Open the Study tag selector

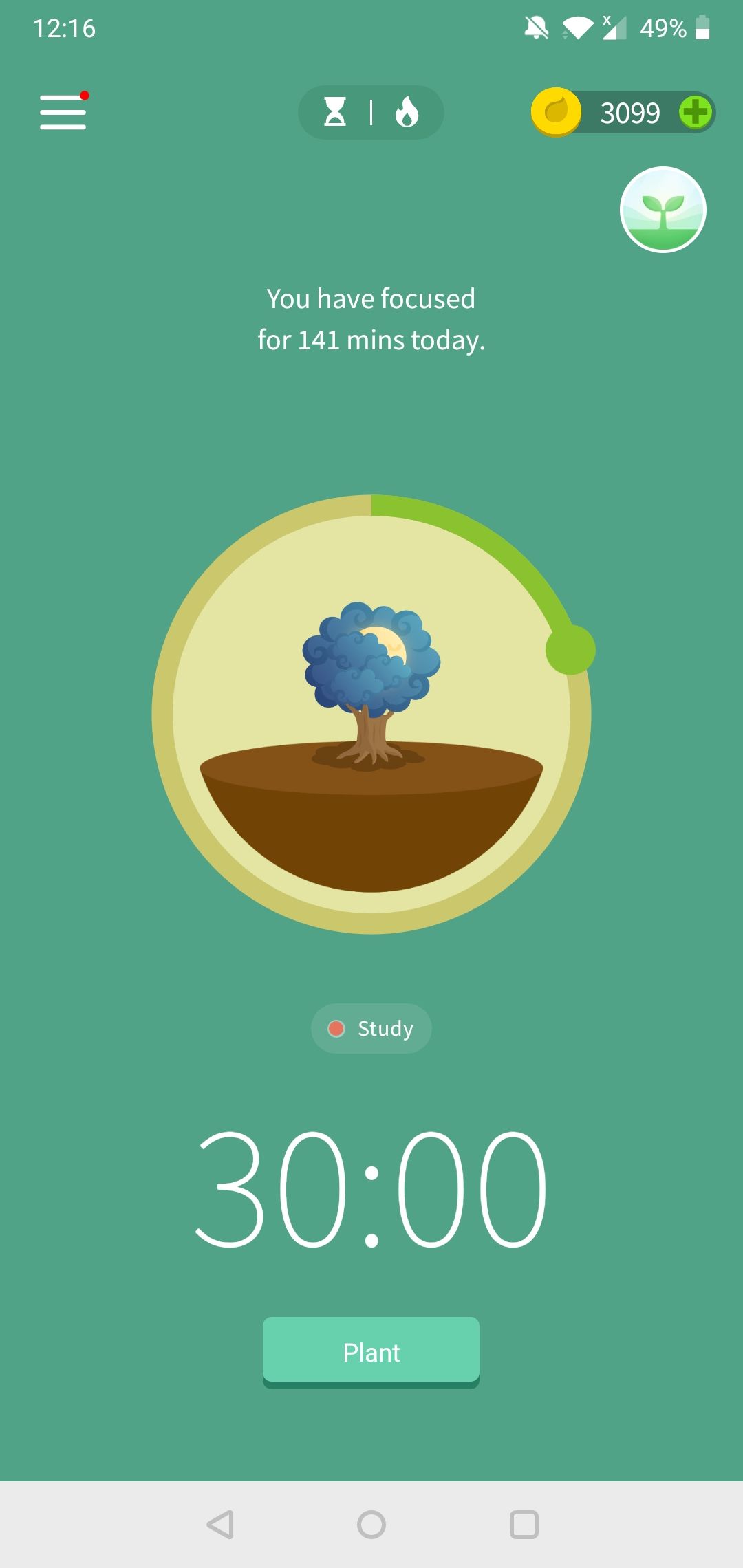(x=371, y=1028)
